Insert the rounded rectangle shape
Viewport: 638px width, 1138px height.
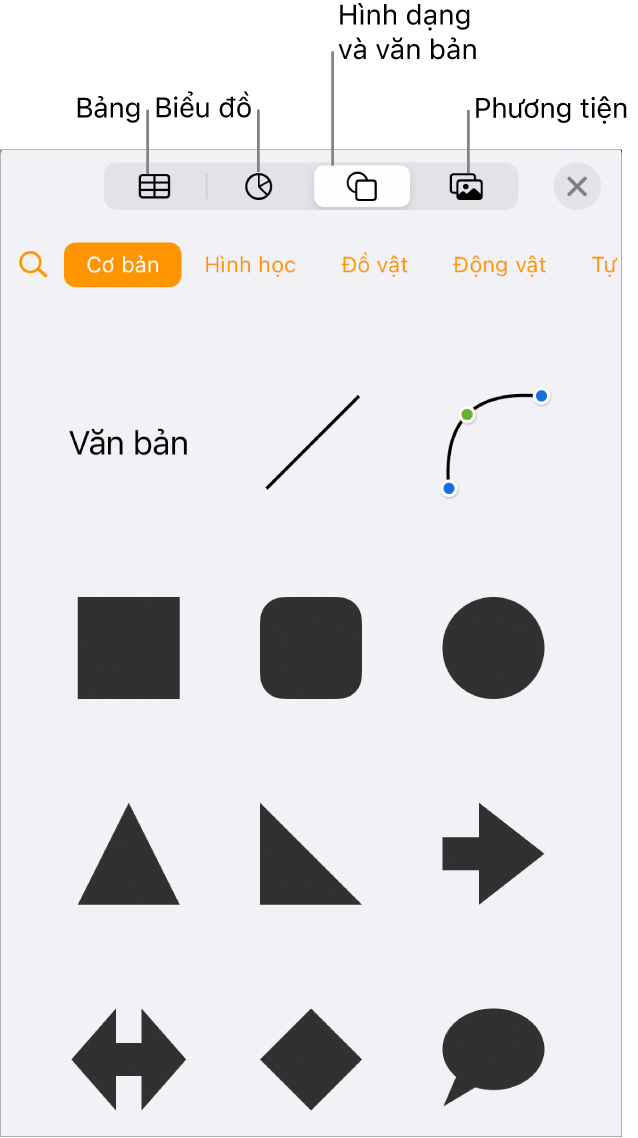point(311,648)
